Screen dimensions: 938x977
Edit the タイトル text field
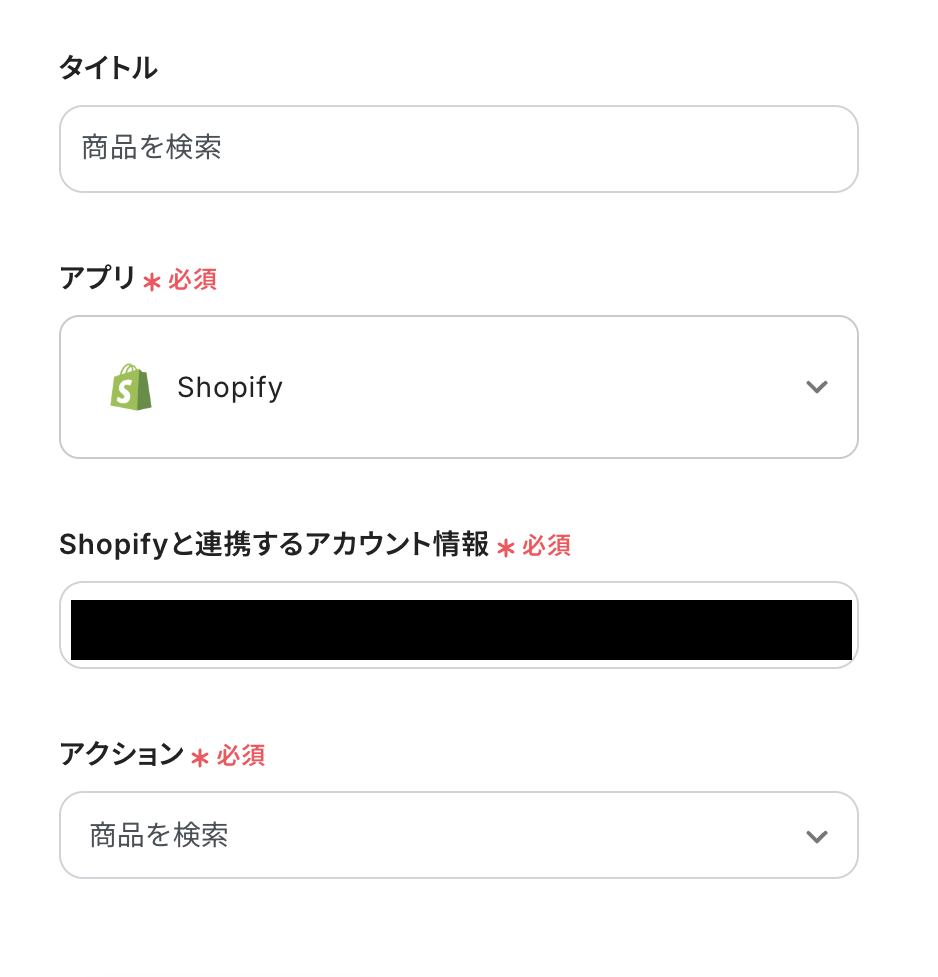458,149
